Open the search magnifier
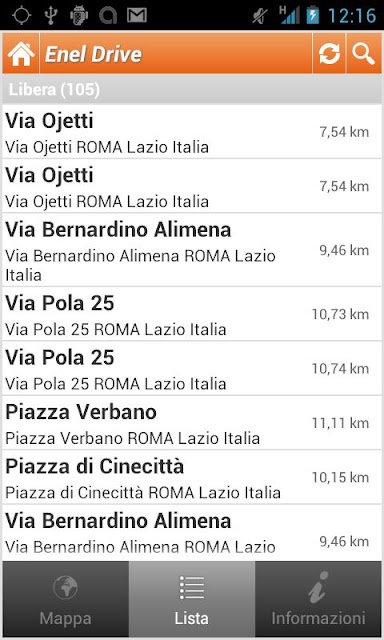This screenshot has height=640, width=384. [x=364, y=53]
